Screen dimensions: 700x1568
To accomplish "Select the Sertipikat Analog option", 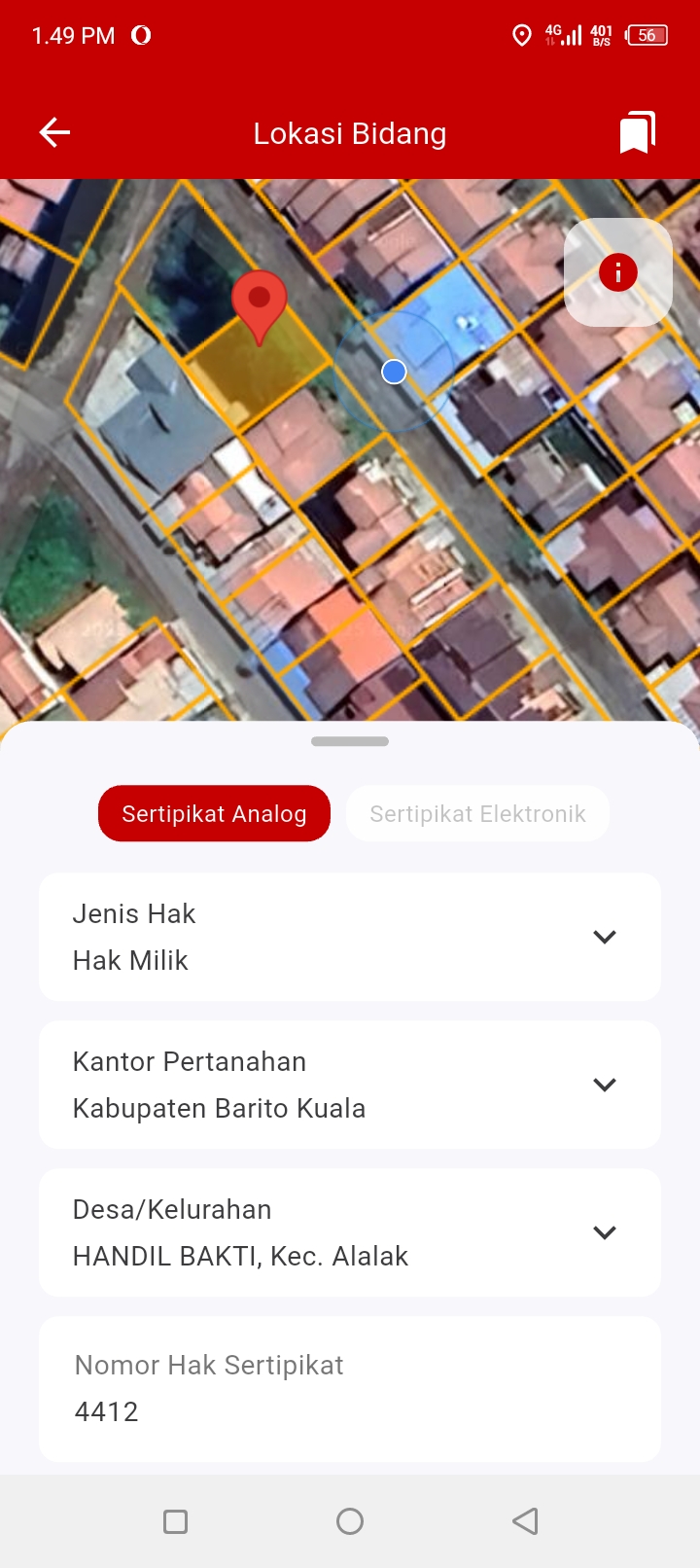I will click(214, 813).
